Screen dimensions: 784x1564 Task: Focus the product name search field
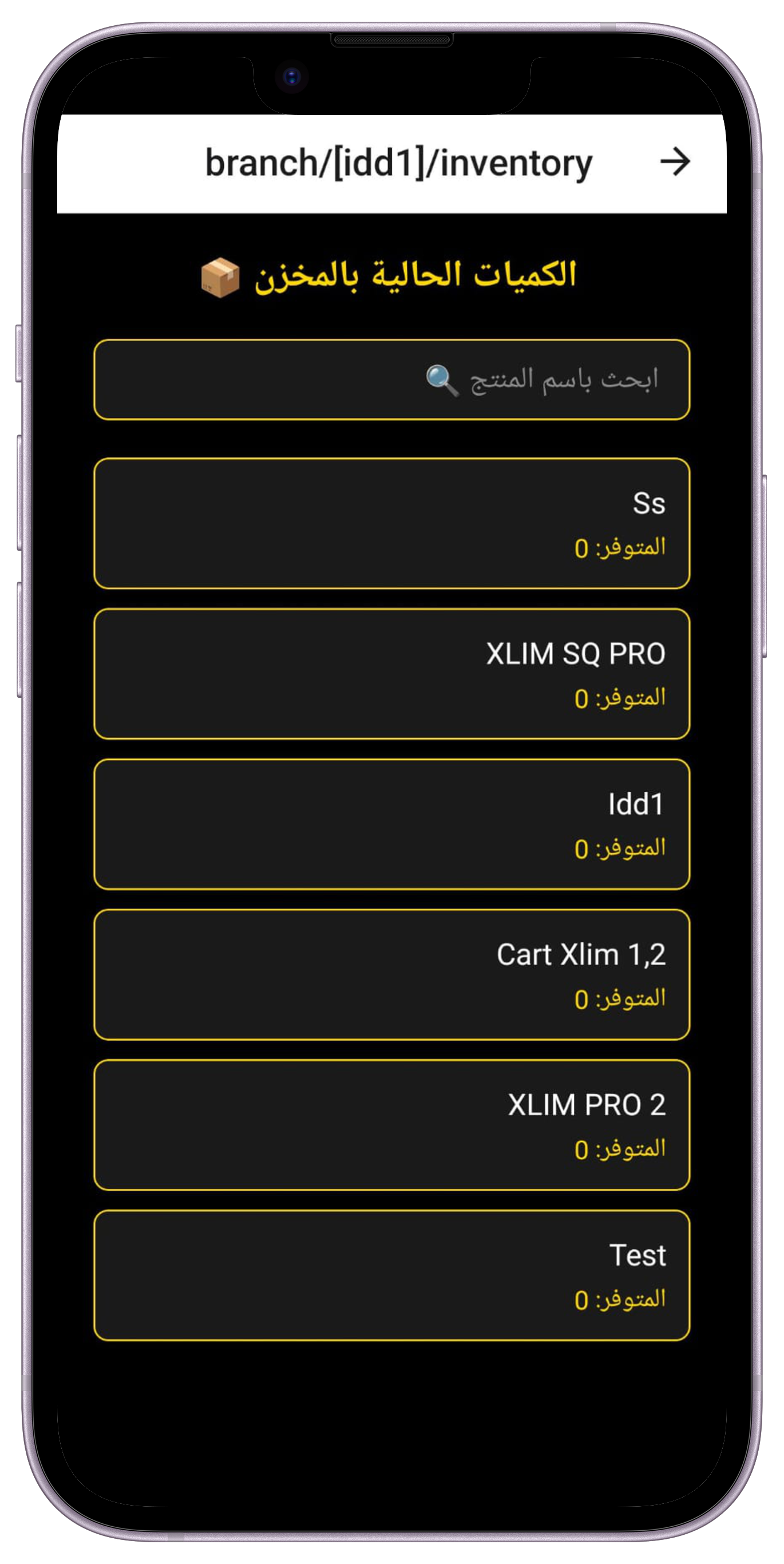(x=391, y=380)
